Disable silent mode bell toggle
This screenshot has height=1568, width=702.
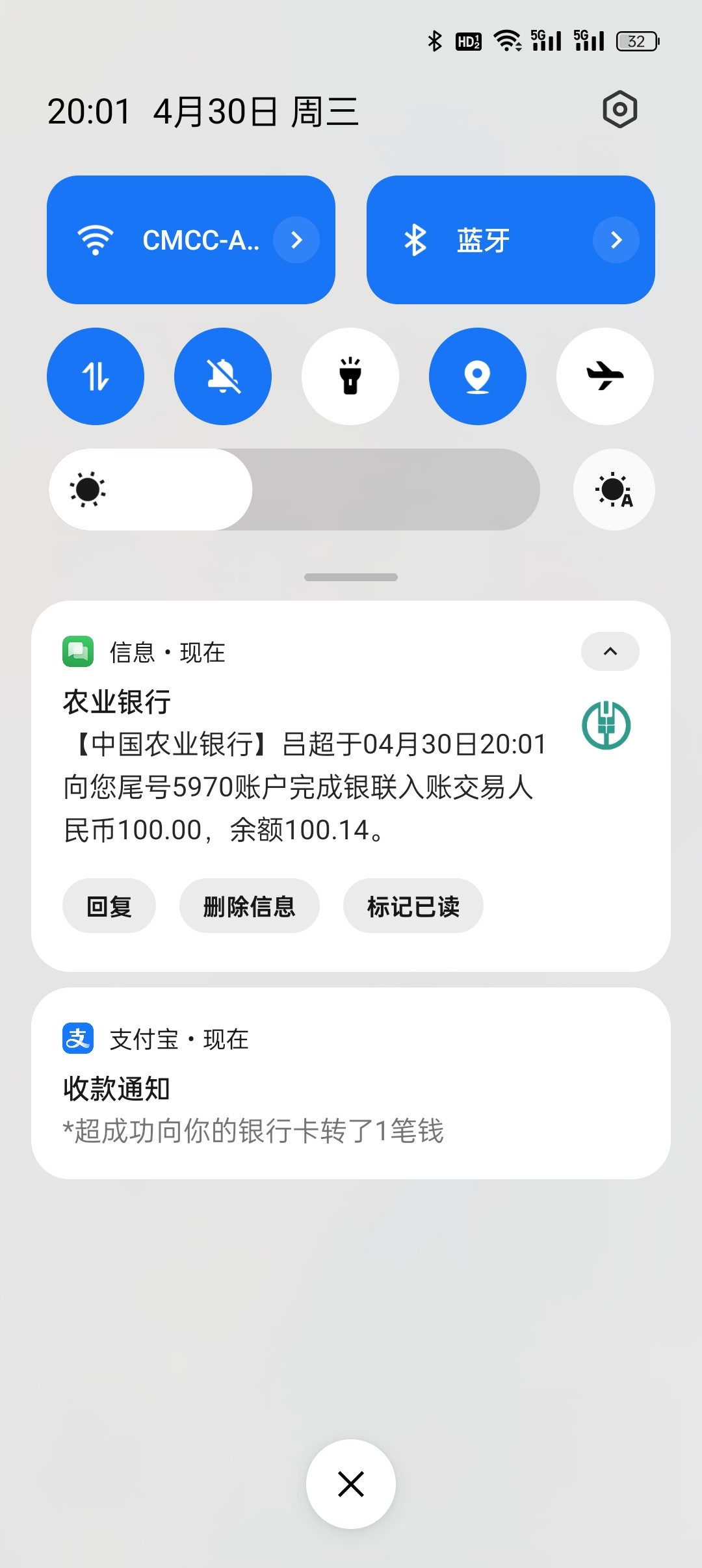click(223, 376)
